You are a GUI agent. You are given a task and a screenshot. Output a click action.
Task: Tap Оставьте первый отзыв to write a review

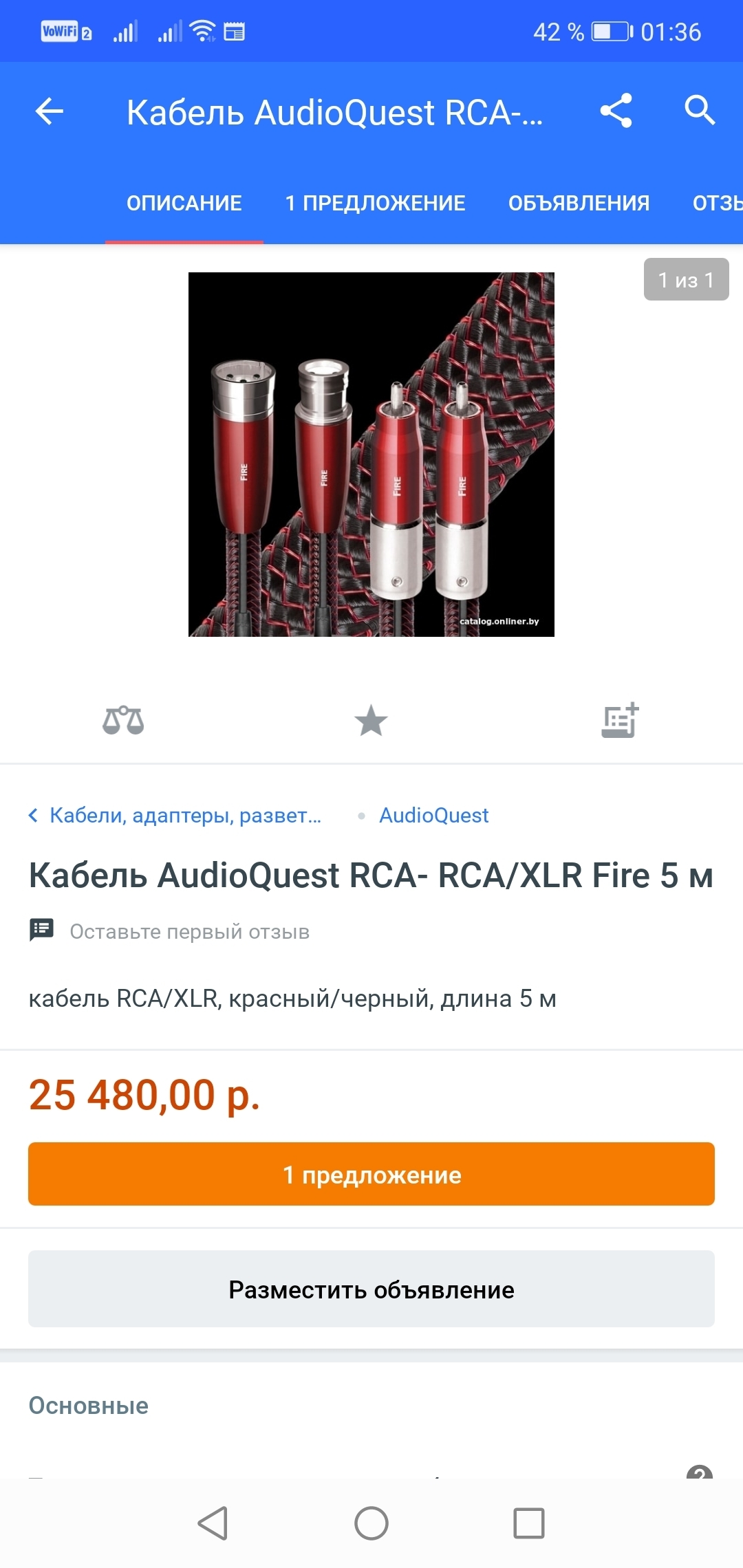189,932
